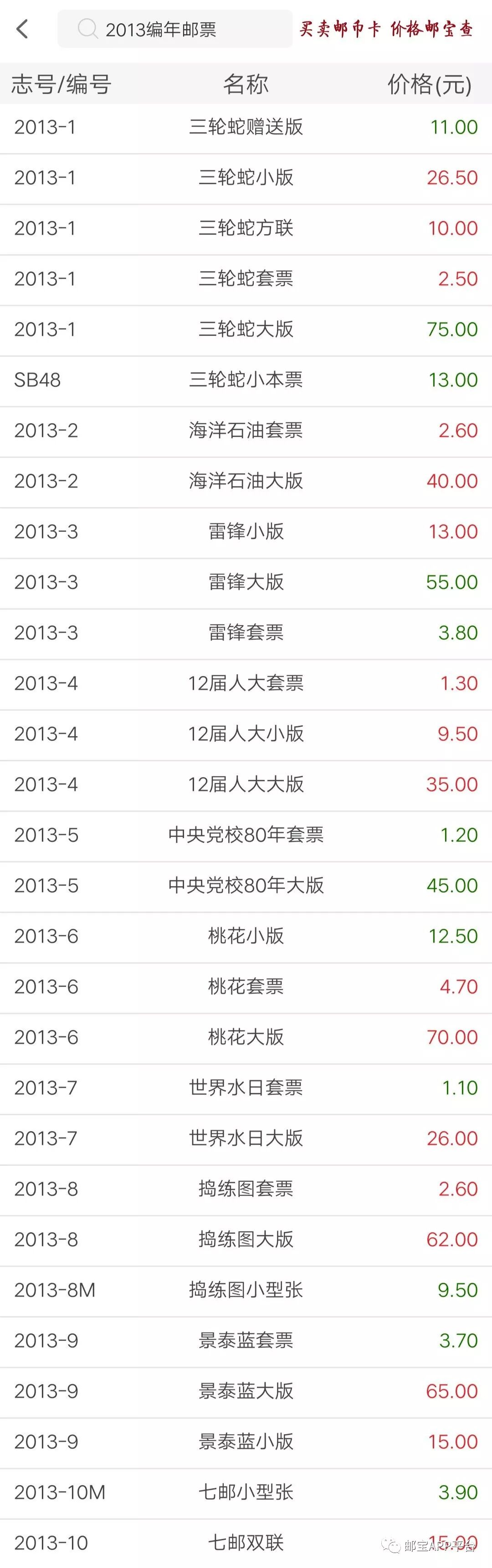Open the 雷锋小版 entry
Screen dimensions: 492x1568
click(246, 531)
